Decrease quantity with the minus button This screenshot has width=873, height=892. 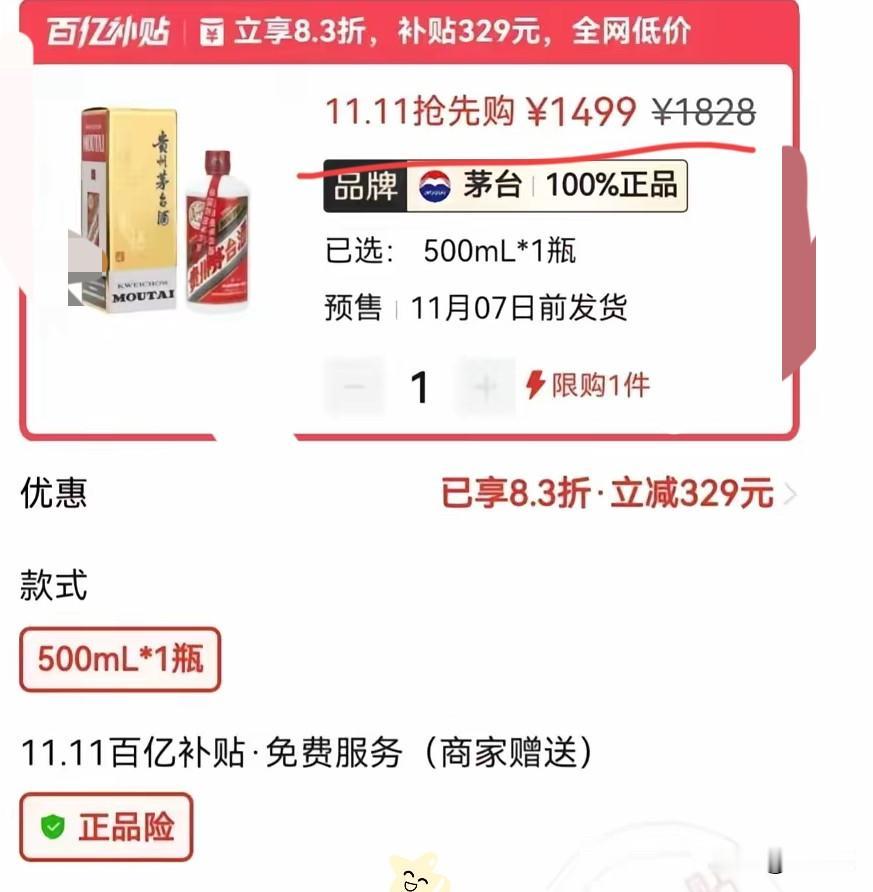coord(355,385)
